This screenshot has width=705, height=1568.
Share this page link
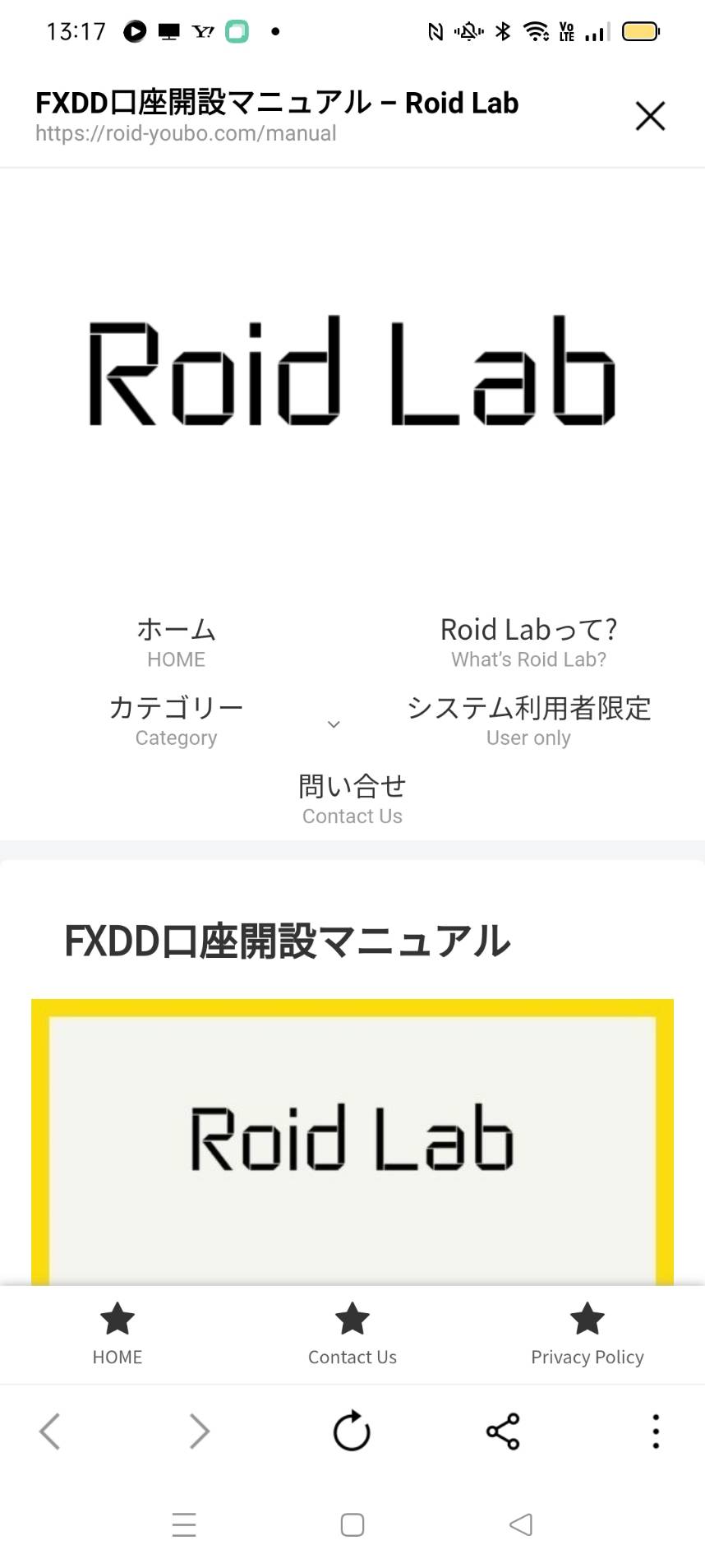coord(503,1432)
